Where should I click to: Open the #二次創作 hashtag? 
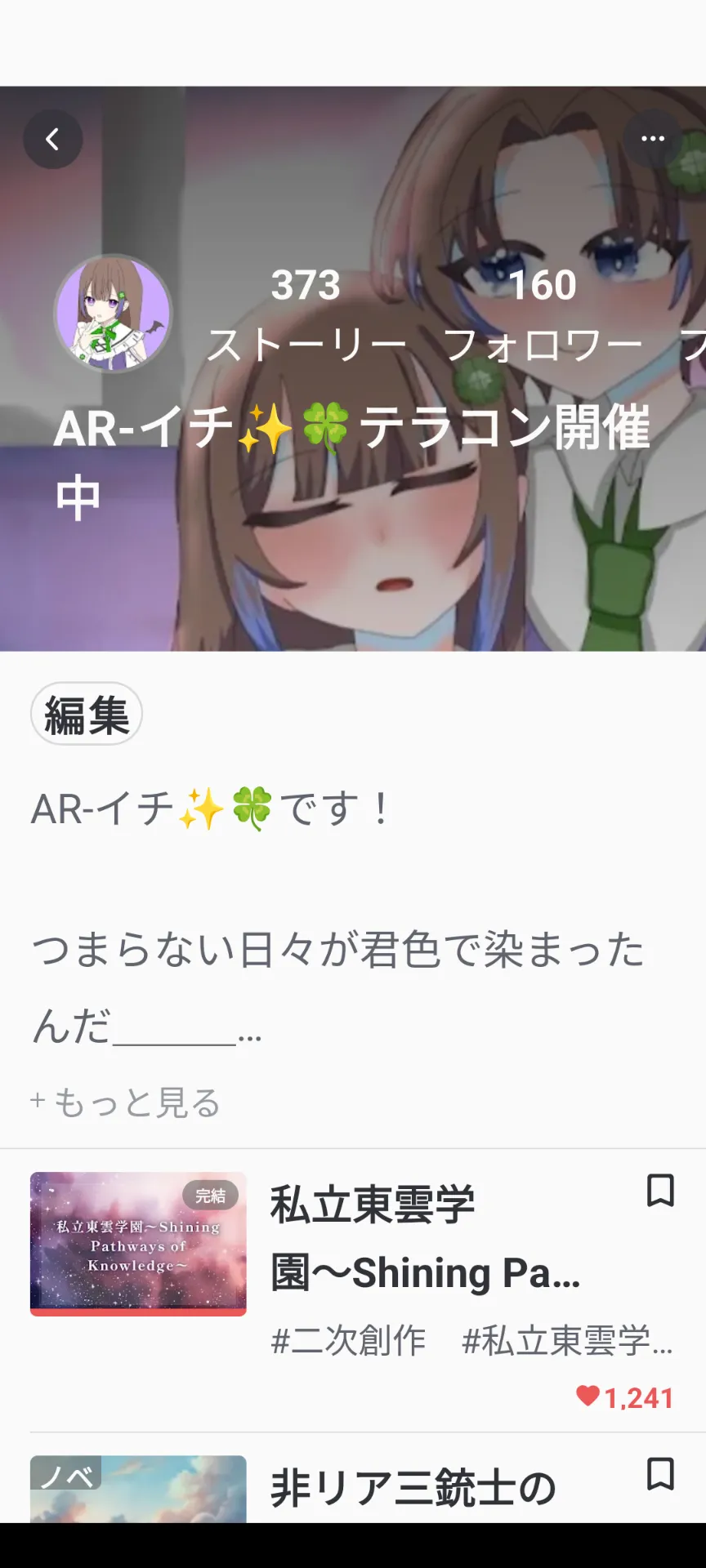(x=348, y=1341)
